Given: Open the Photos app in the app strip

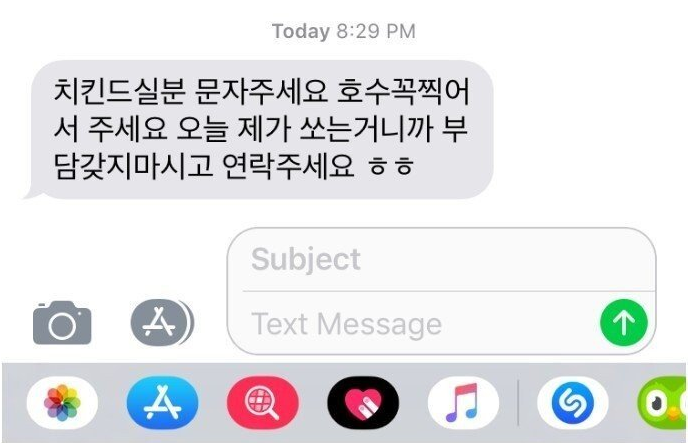Looking at the screenshot, I should coord(62,404).
